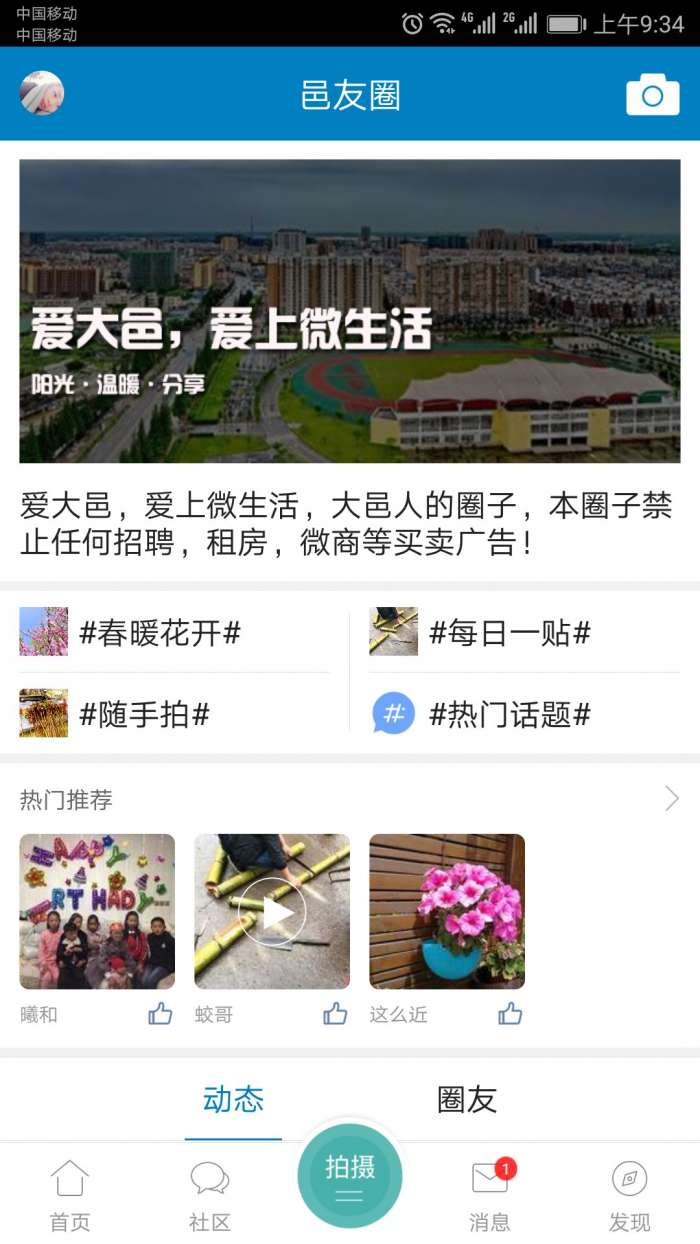Go to the 首页 tab
700x1244 pixels.
pyautogui.click(x=70, y=1195)
